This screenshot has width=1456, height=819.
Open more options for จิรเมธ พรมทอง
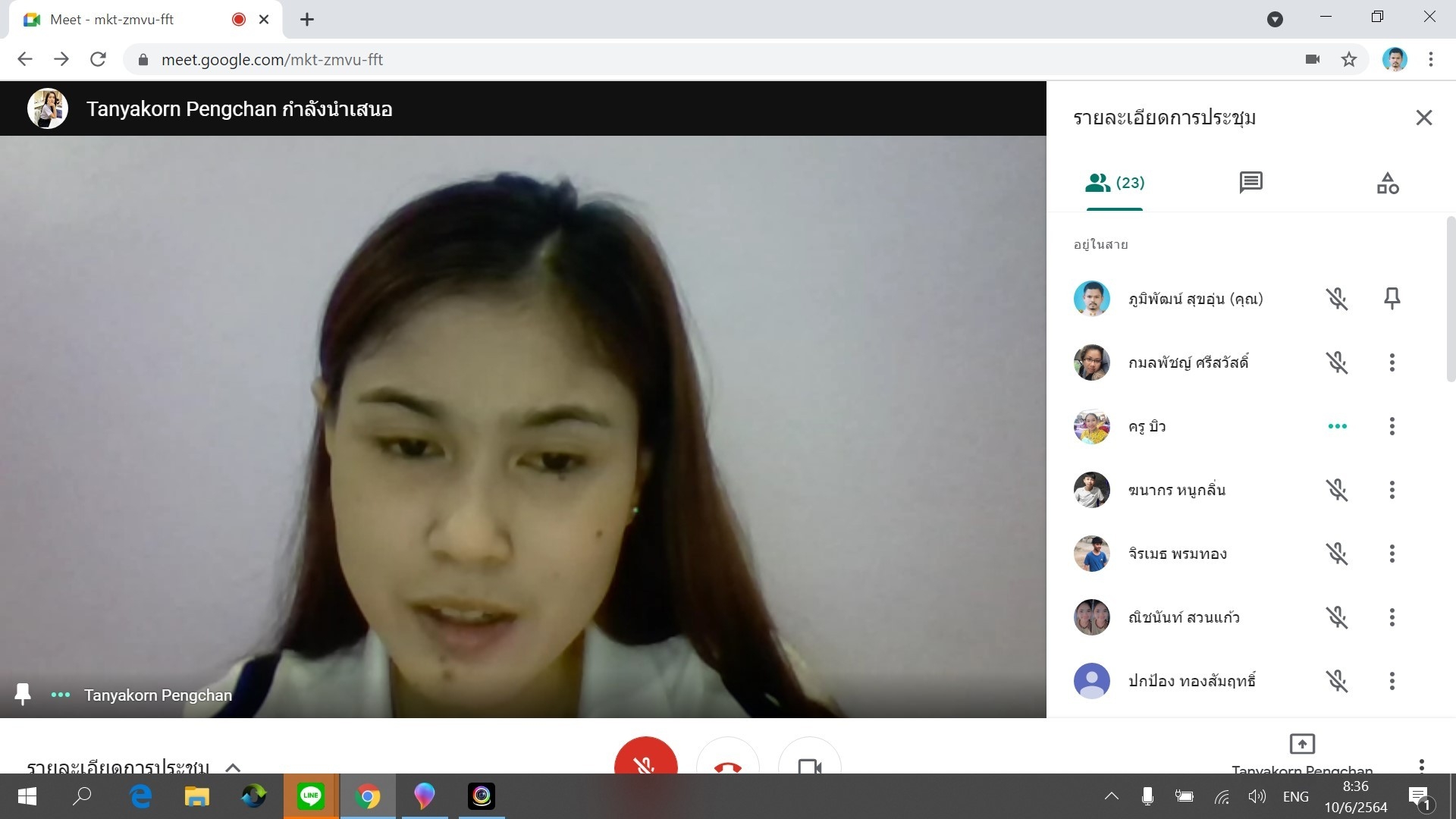click(x=1392, y=554)
